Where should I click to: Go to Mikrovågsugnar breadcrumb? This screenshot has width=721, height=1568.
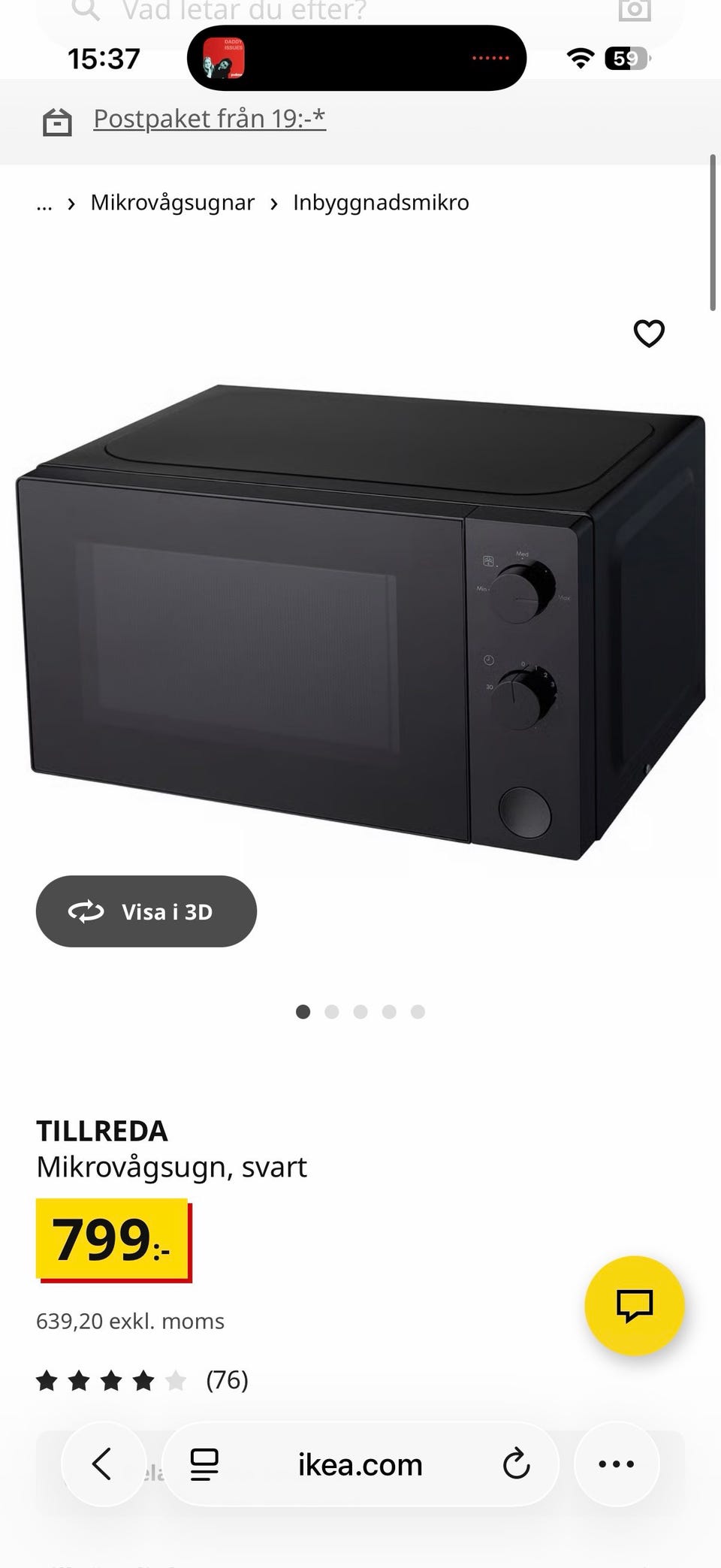[x=172, y=203]
